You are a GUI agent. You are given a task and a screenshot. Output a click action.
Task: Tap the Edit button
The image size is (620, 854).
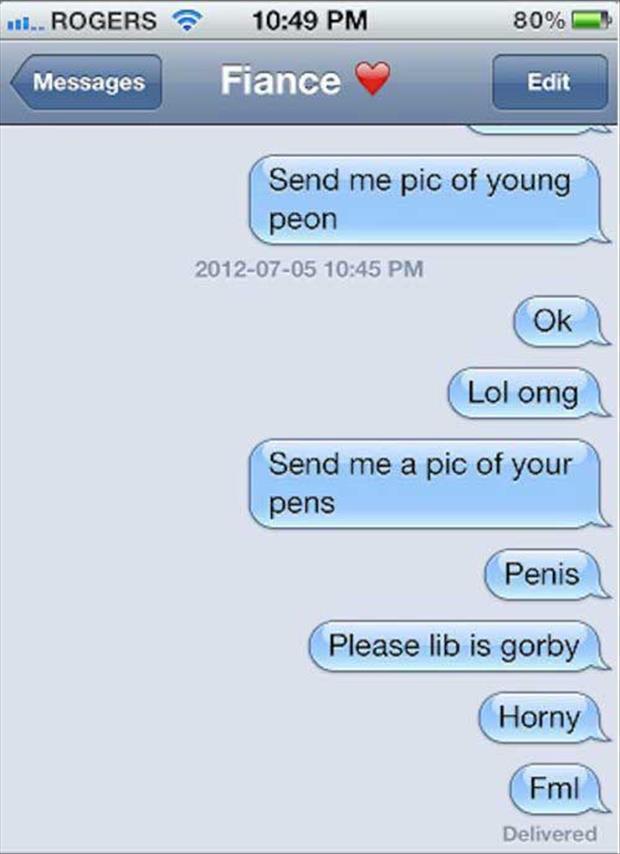(x=549, y=83)
